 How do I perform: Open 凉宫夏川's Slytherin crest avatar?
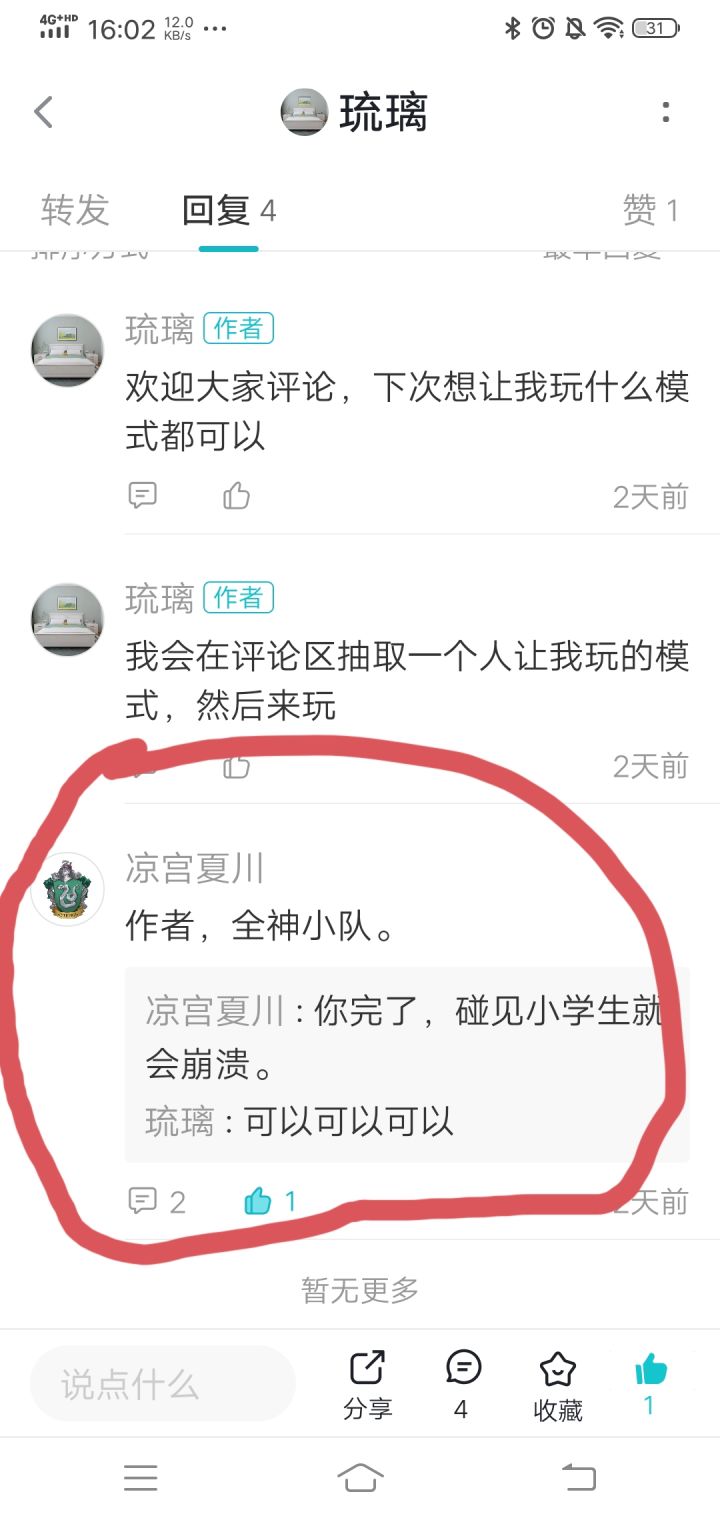click(67, 889)
